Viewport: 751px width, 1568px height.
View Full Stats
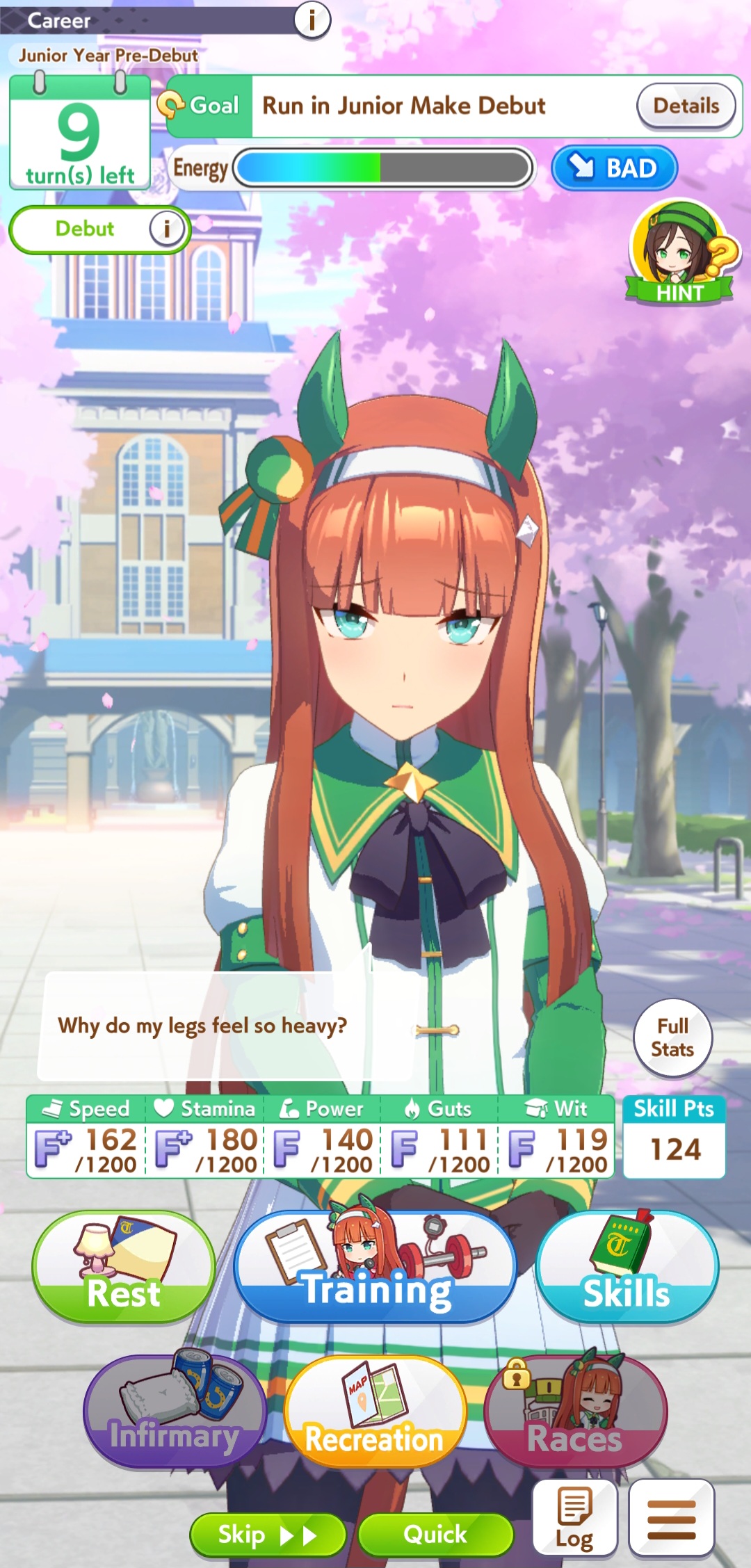pyautogui.click(x=672, y=1037)
